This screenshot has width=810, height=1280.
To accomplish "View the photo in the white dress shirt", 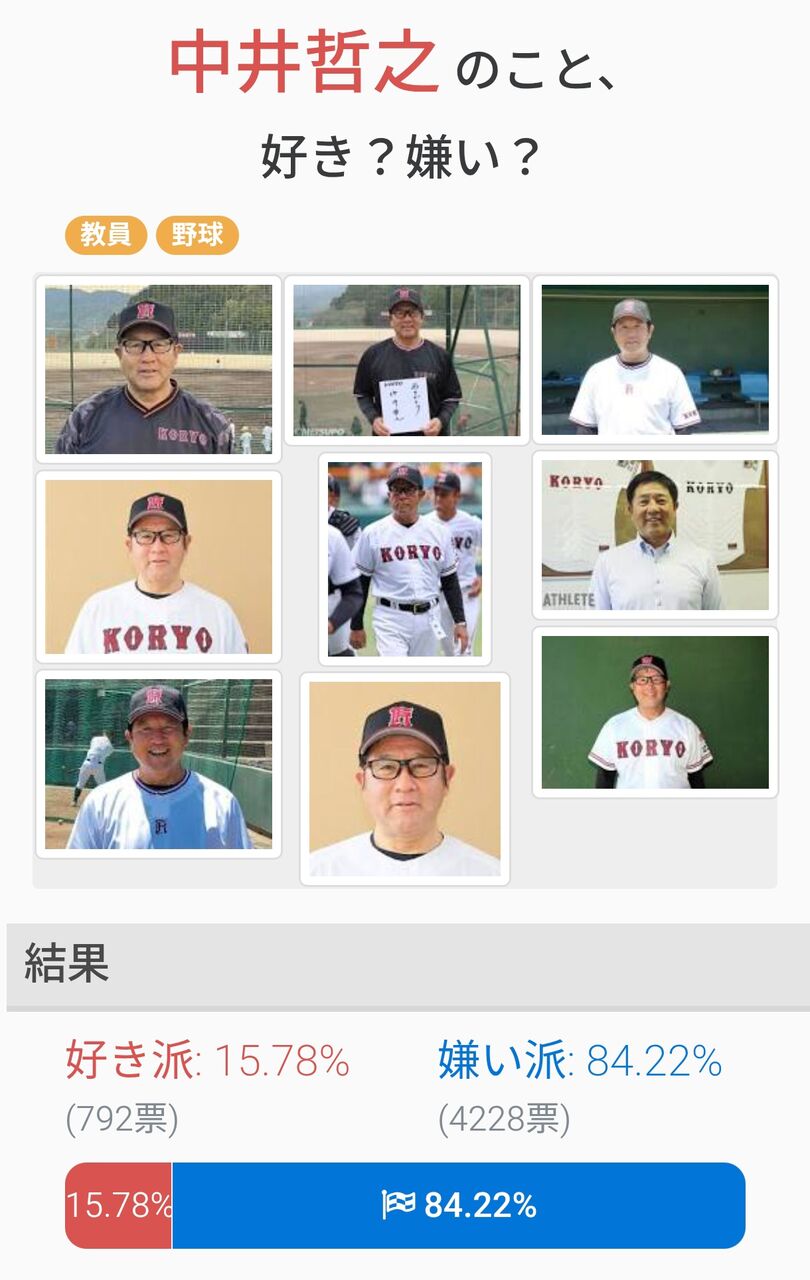I will (x=655, y=535).
